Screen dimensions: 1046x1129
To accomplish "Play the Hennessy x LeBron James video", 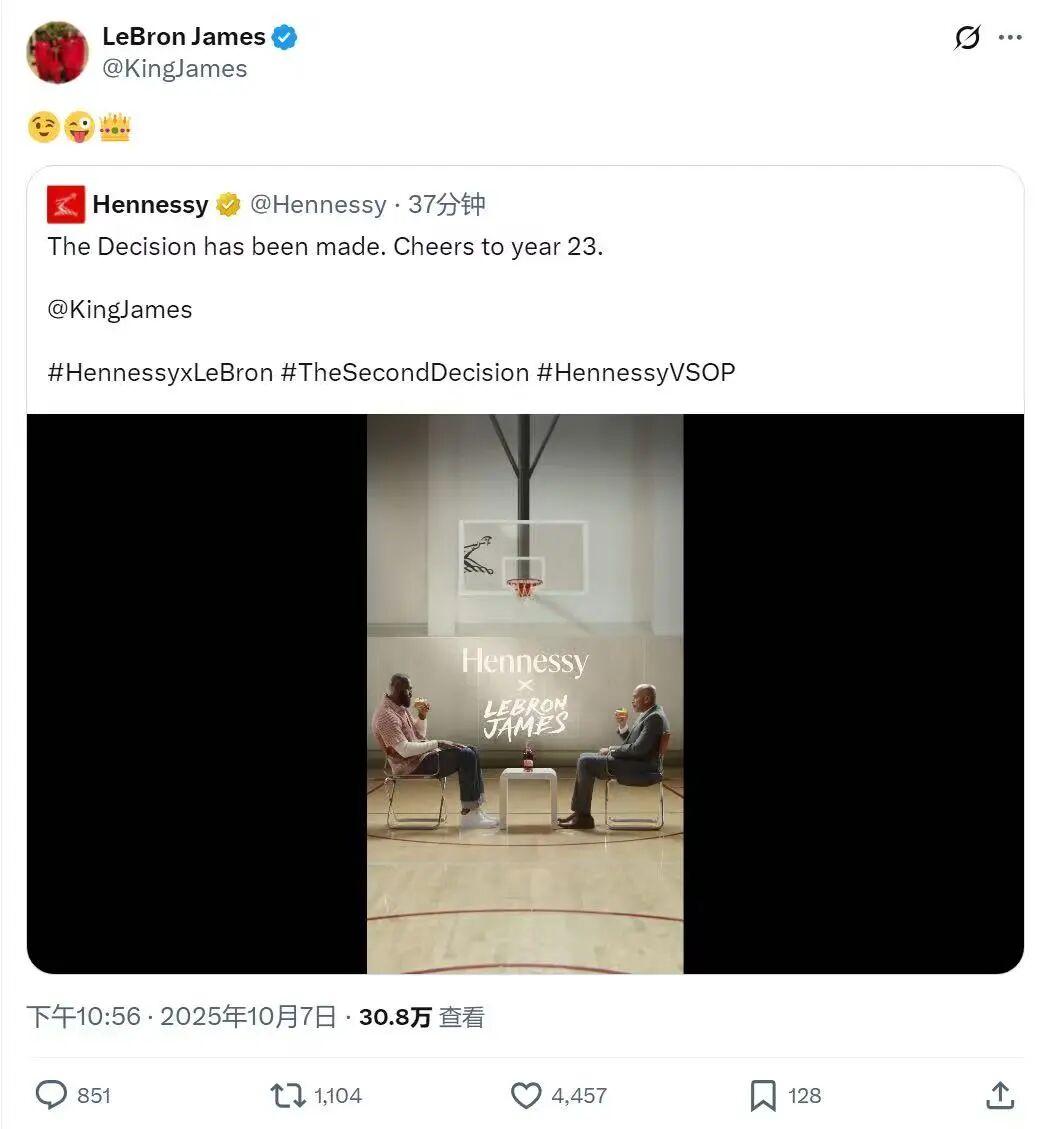I will pos(525,693).
